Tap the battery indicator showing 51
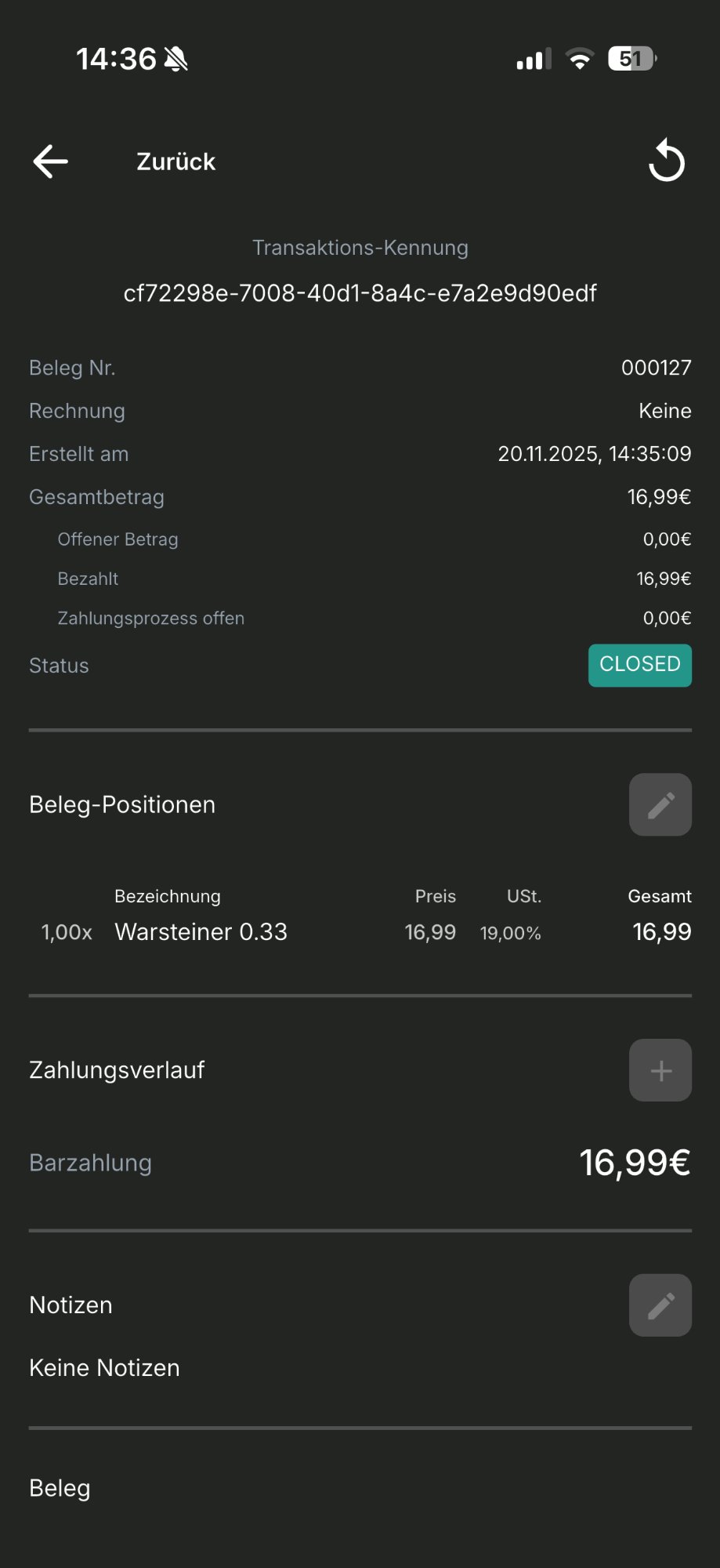 631,58
